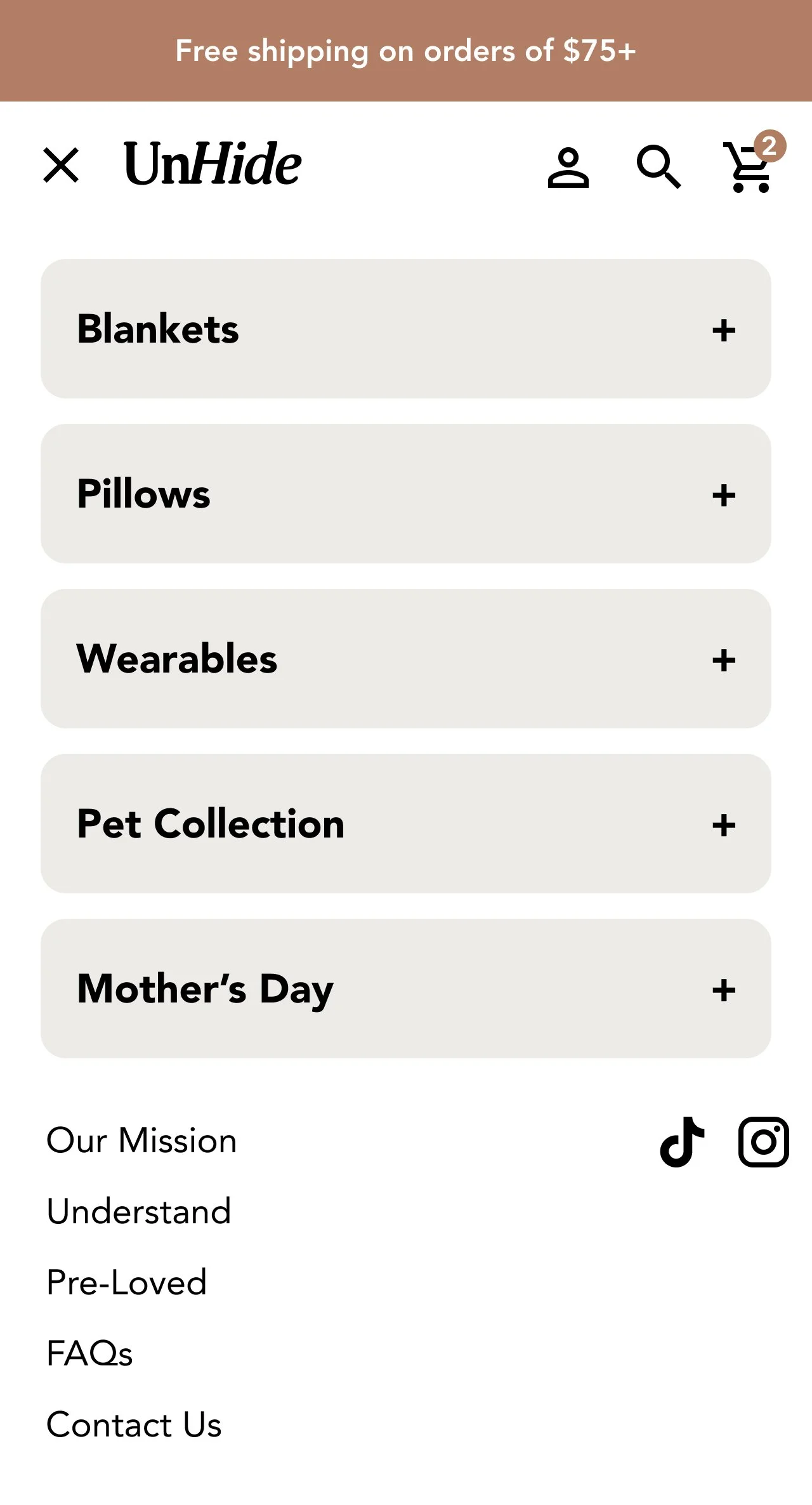This screenshot has width=812, height=1505.
Task: Open the search magnifier
Action: (x=658, y=167)
